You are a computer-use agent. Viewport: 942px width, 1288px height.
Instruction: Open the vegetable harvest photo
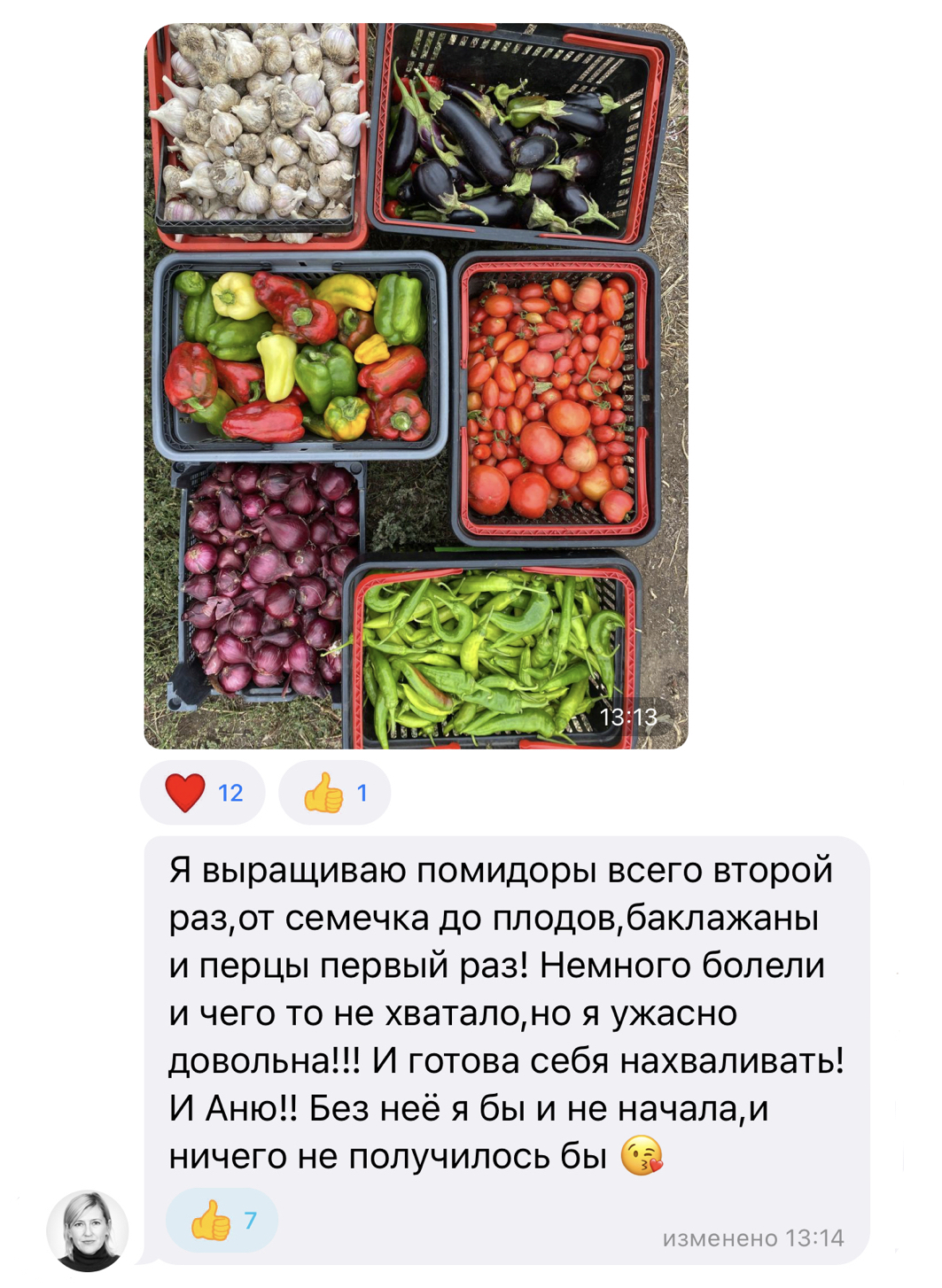point(416,385)
